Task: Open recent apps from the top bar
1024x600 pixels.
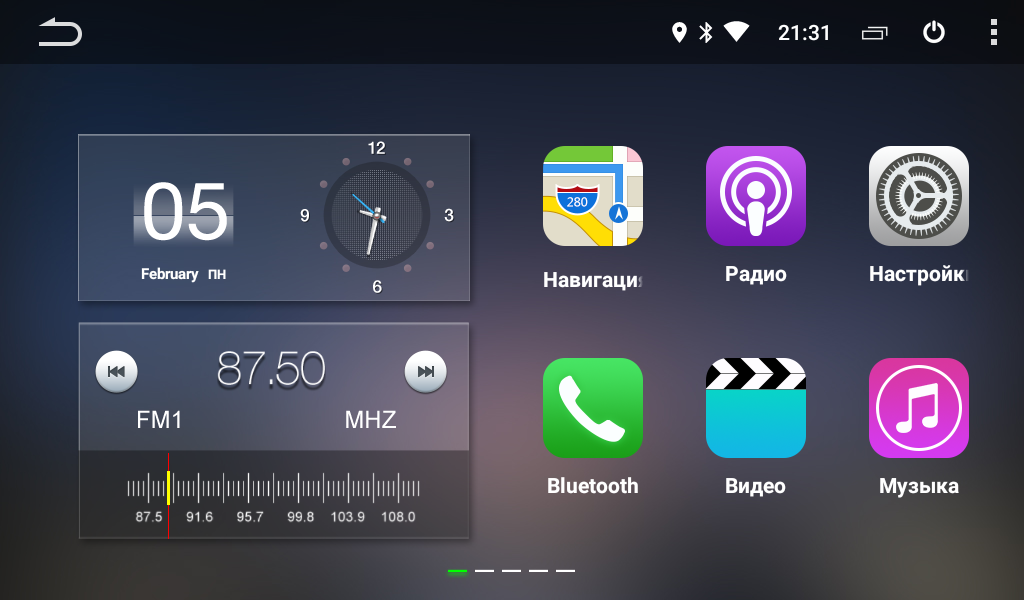Action: point(874,33)
